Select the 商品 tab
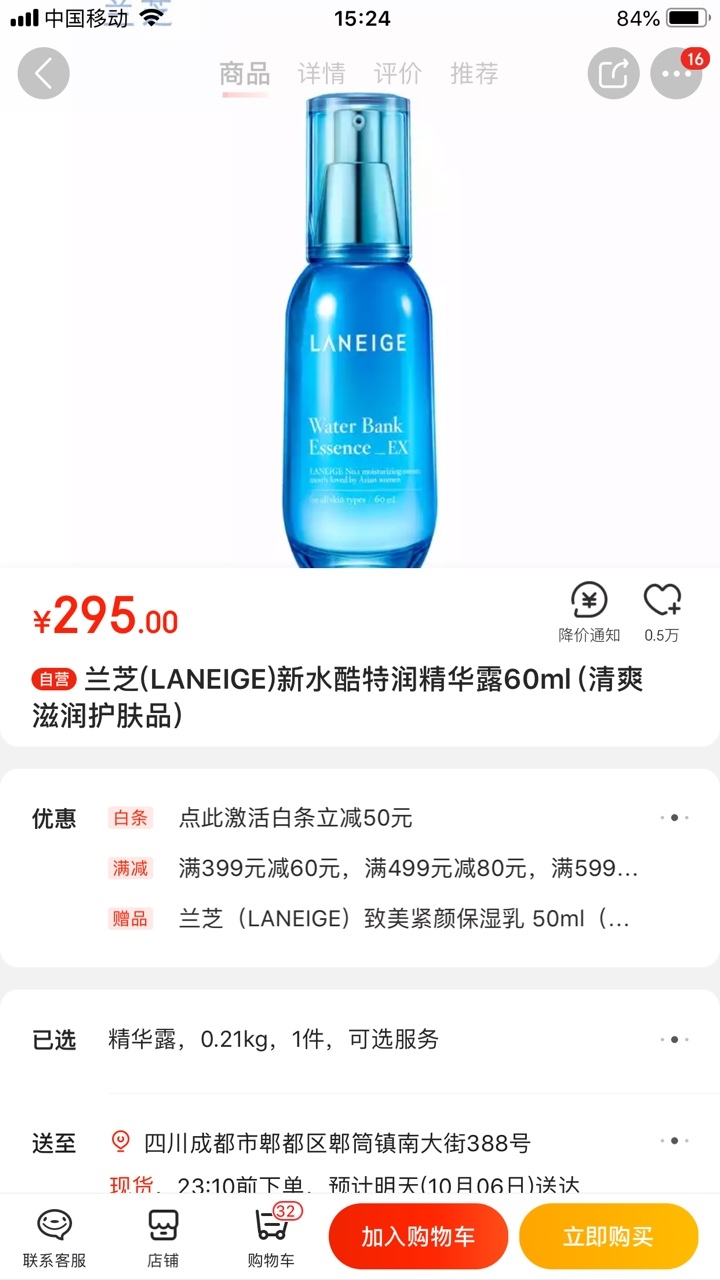 245,73
